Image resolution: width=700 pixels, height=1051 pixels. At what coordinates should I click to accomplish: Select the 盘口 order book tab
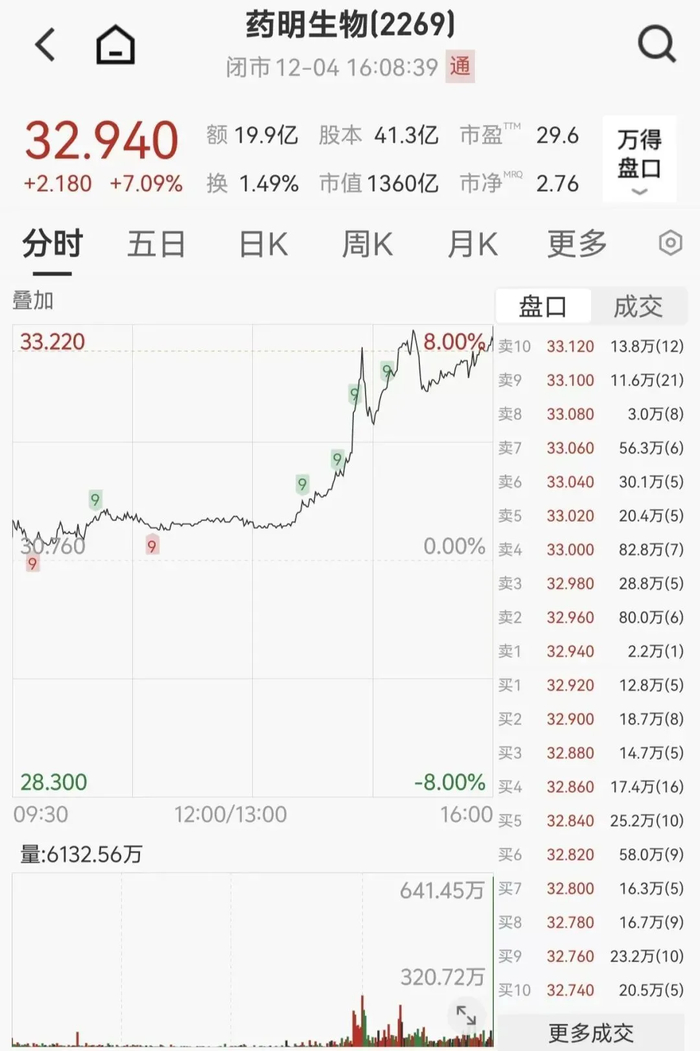point(543,307)
